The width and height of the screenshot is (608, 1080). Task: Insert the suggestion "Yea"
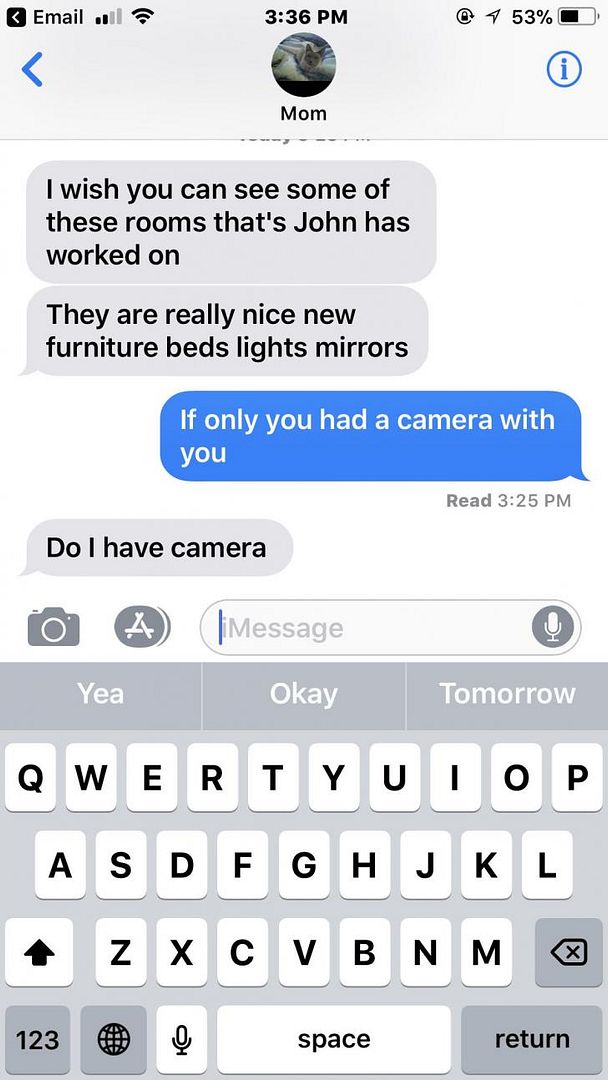[101, 694]
